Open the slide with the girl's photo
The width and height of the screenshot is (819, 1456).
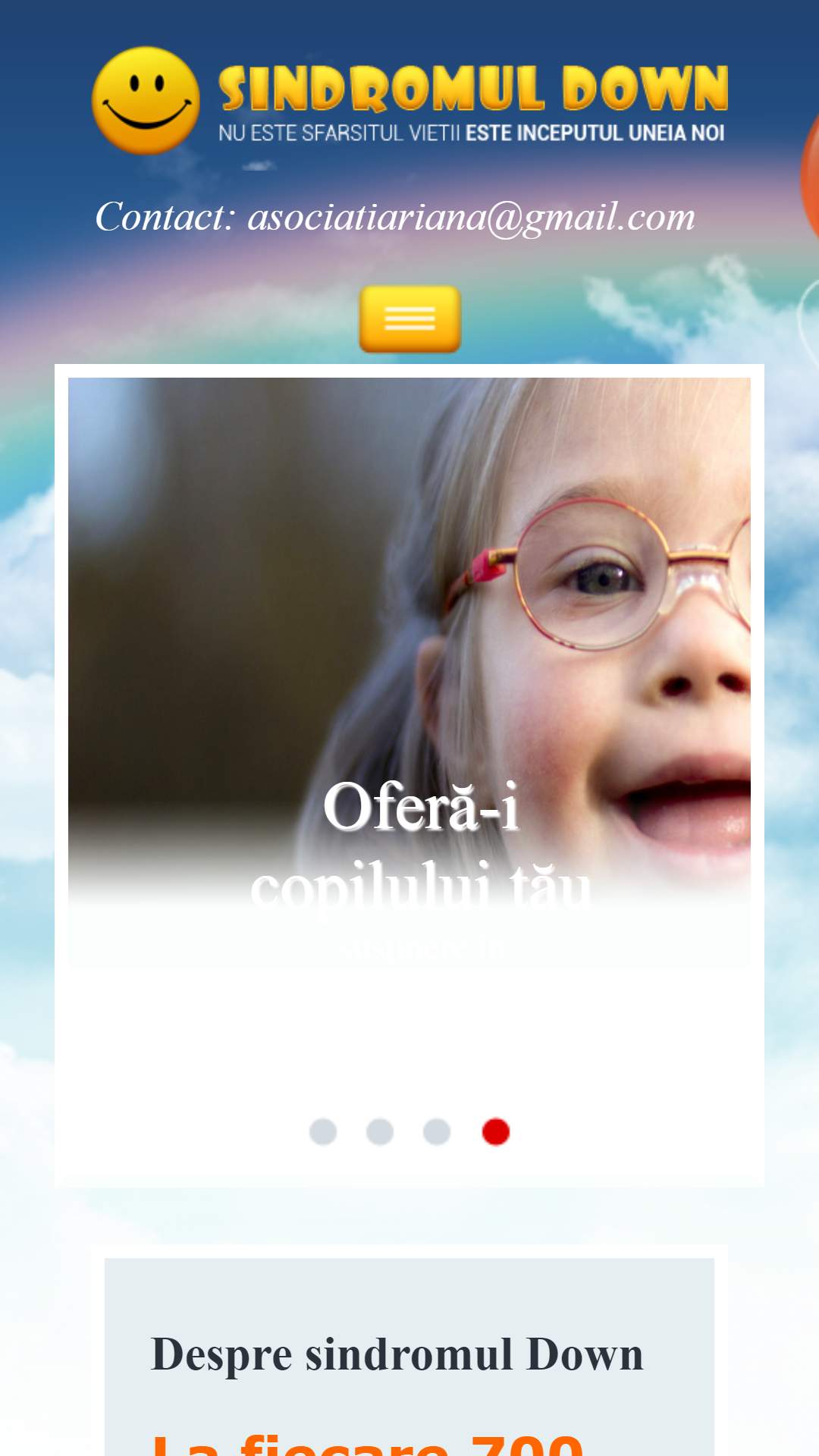409,671
